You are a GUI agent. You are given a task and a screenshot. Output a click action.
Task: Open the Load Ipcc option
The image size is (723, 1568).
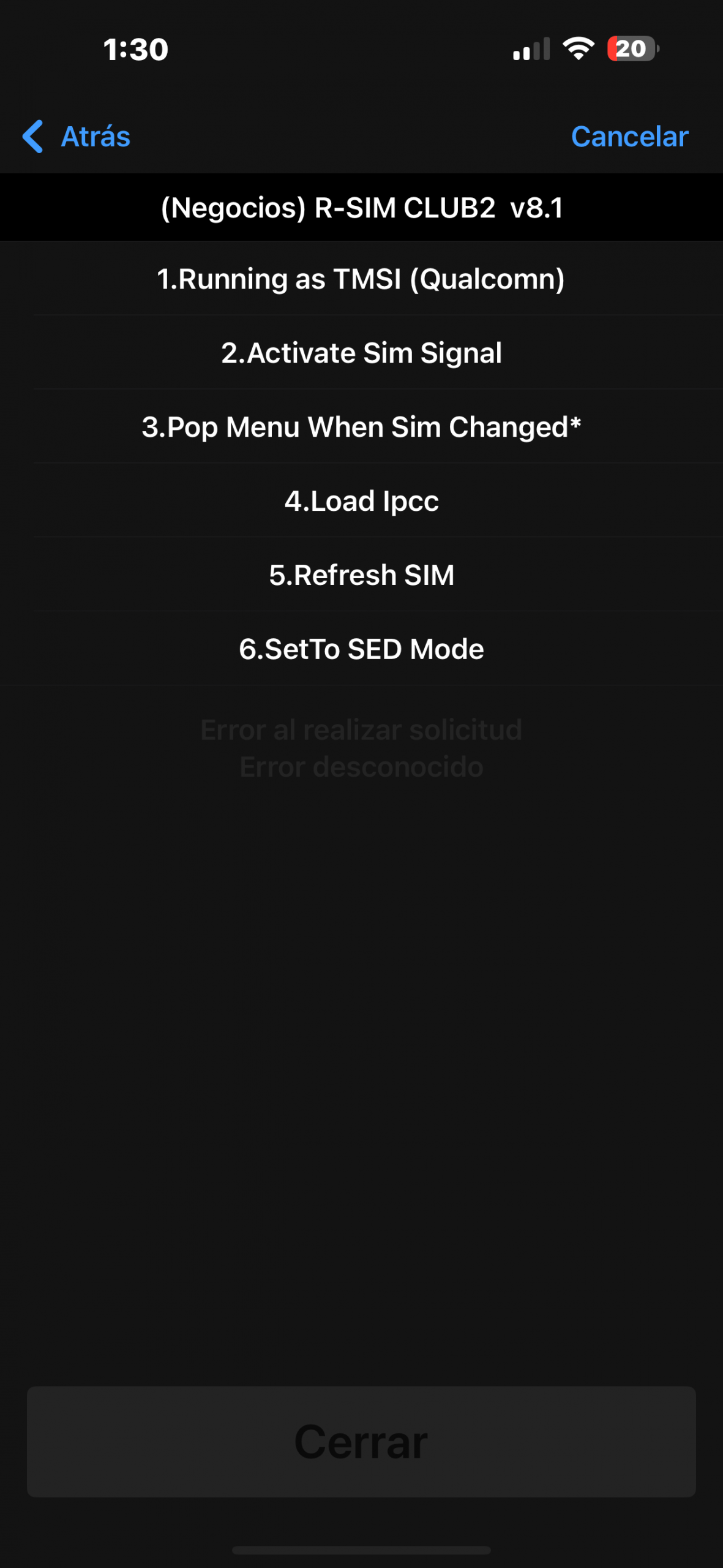tap(361, 501)
